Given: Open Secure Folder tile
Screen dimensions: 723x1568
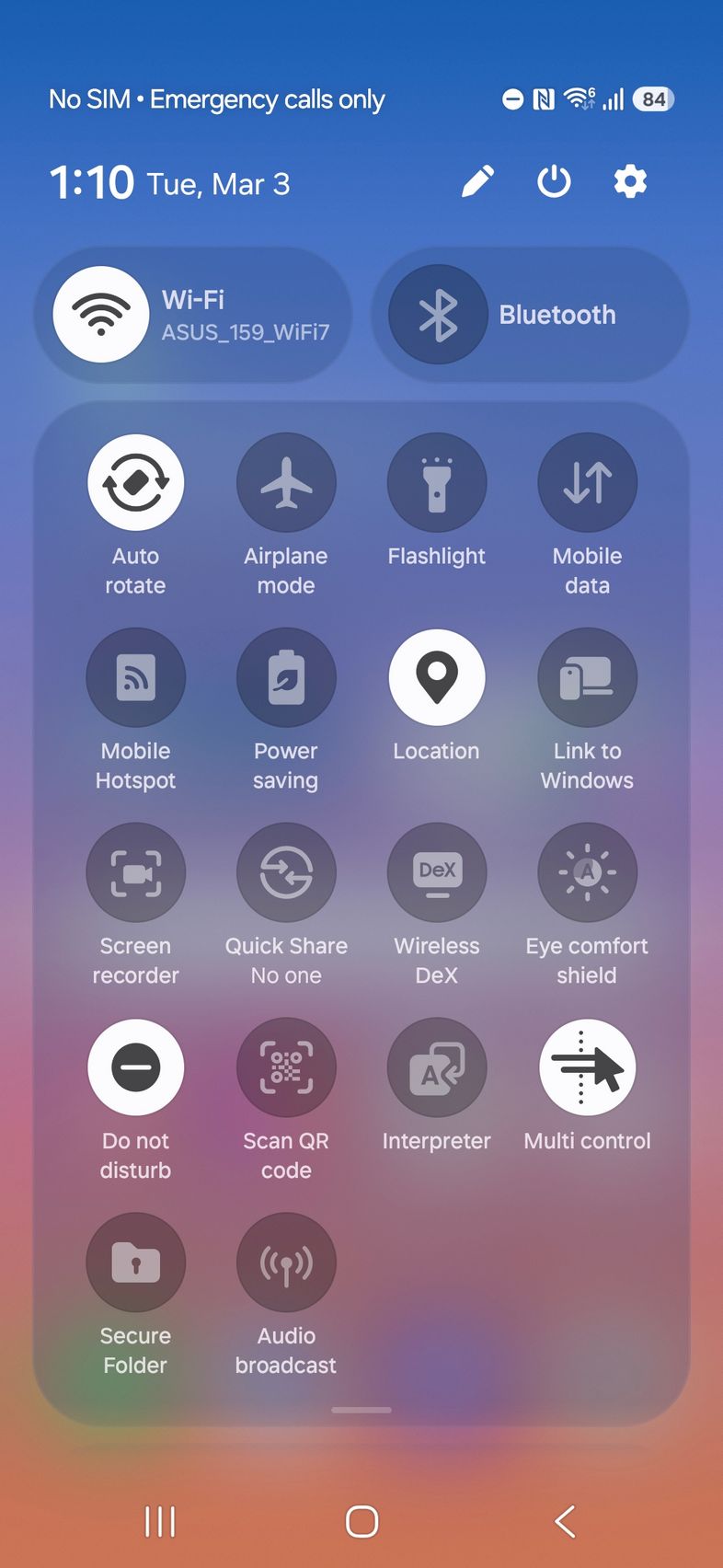Looking at the screenshot, I should pos(136,1262).
